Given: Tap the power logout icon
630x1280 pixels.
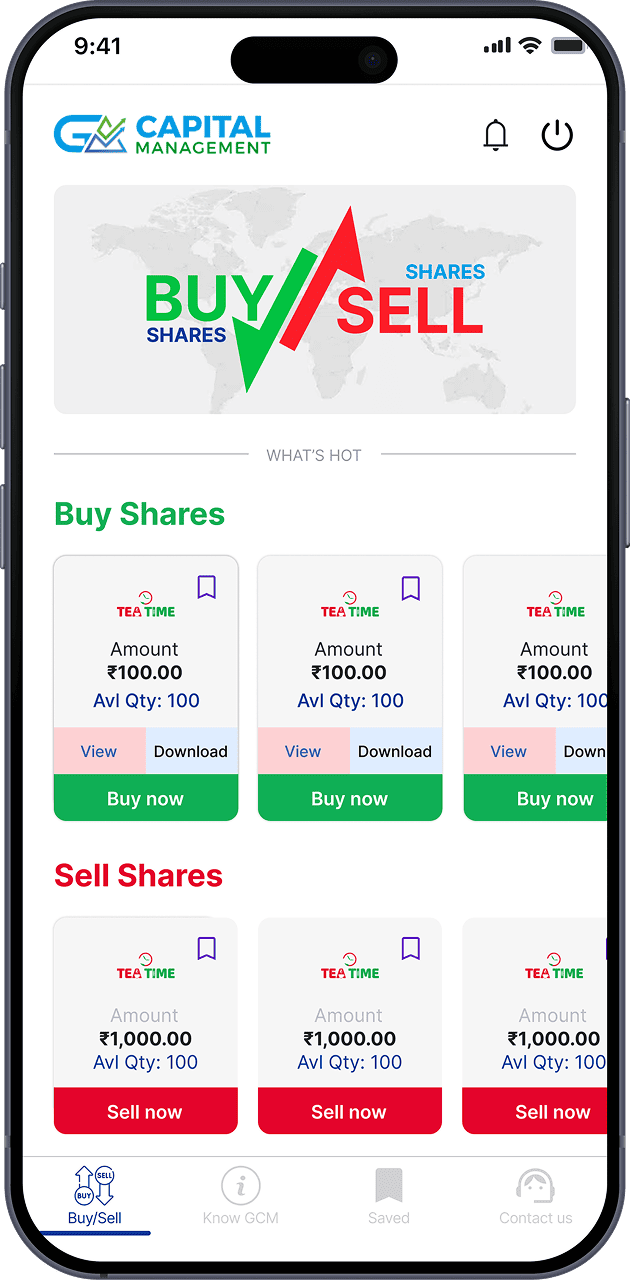Looking at the screenshot, I should click(x=557, y=135).
